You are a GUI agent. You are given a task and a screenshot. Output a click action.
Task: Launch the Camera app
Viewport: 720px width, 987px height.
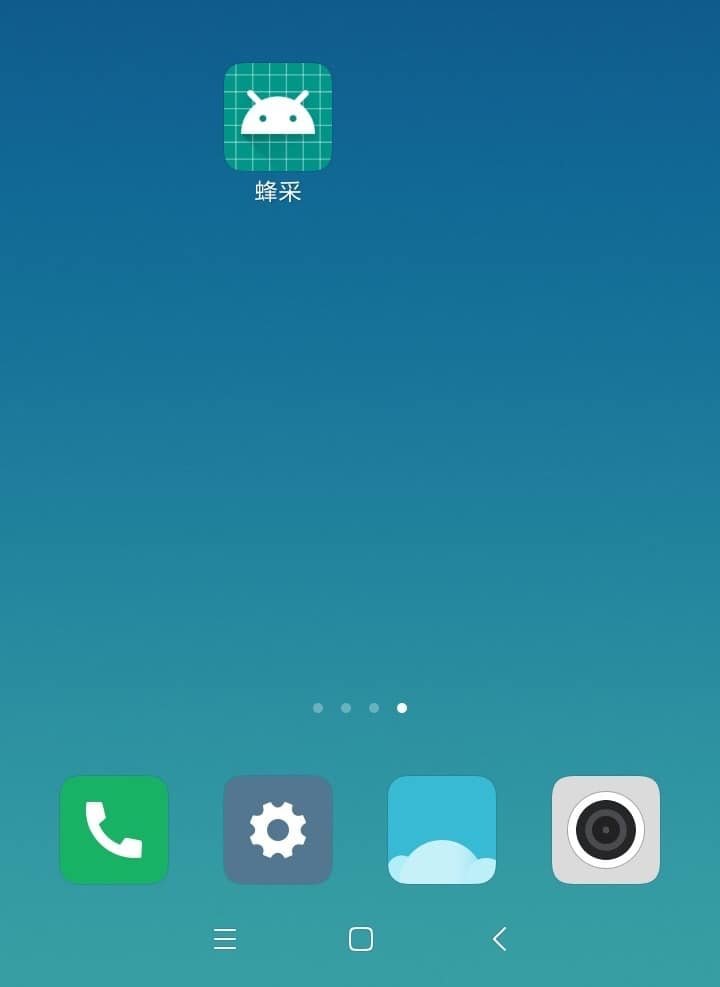pyautogui.click(x=606, y=829)
